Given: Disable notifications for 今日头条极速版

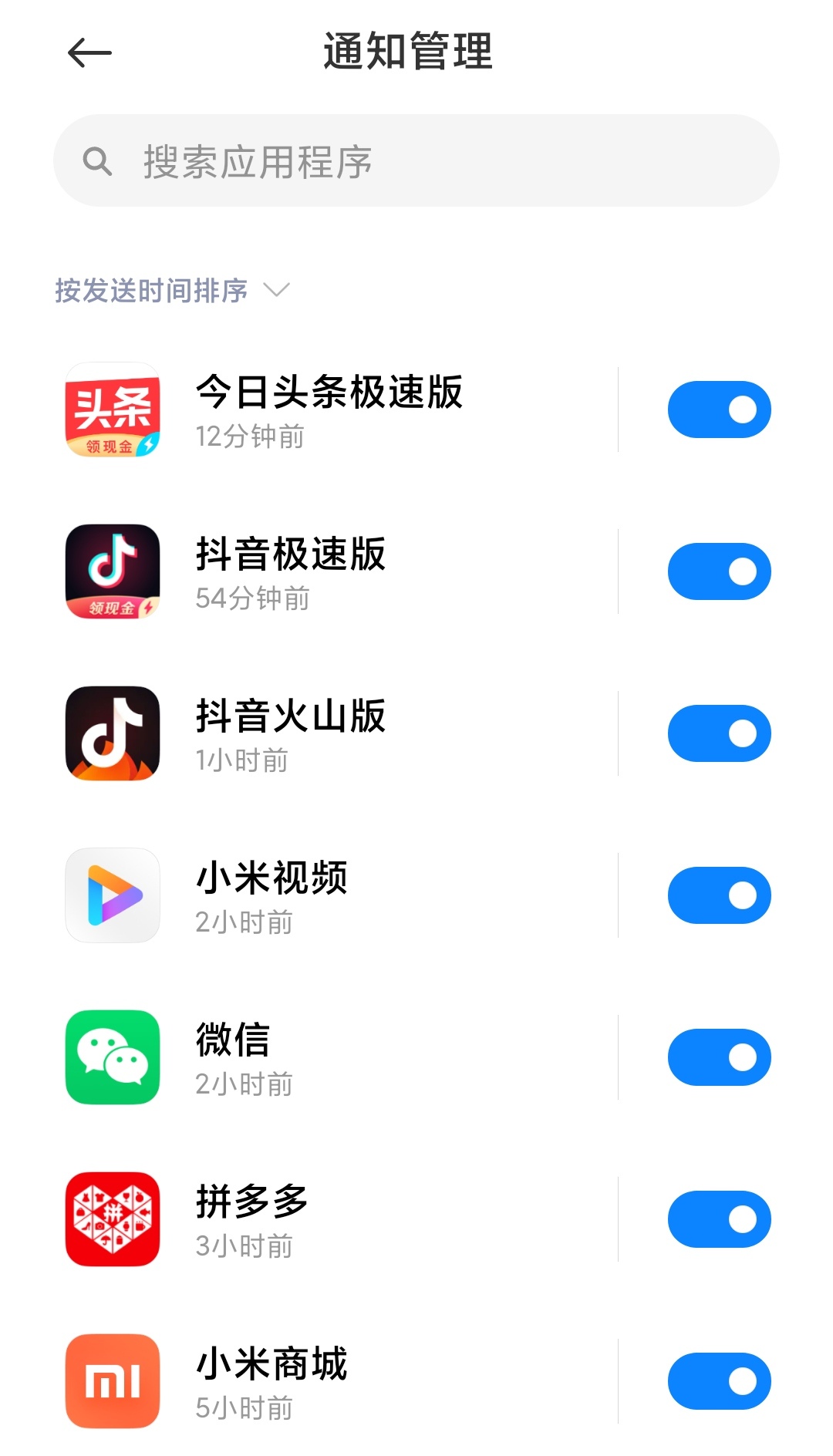Looking at the screenshot, I should [x=719, y=409].
